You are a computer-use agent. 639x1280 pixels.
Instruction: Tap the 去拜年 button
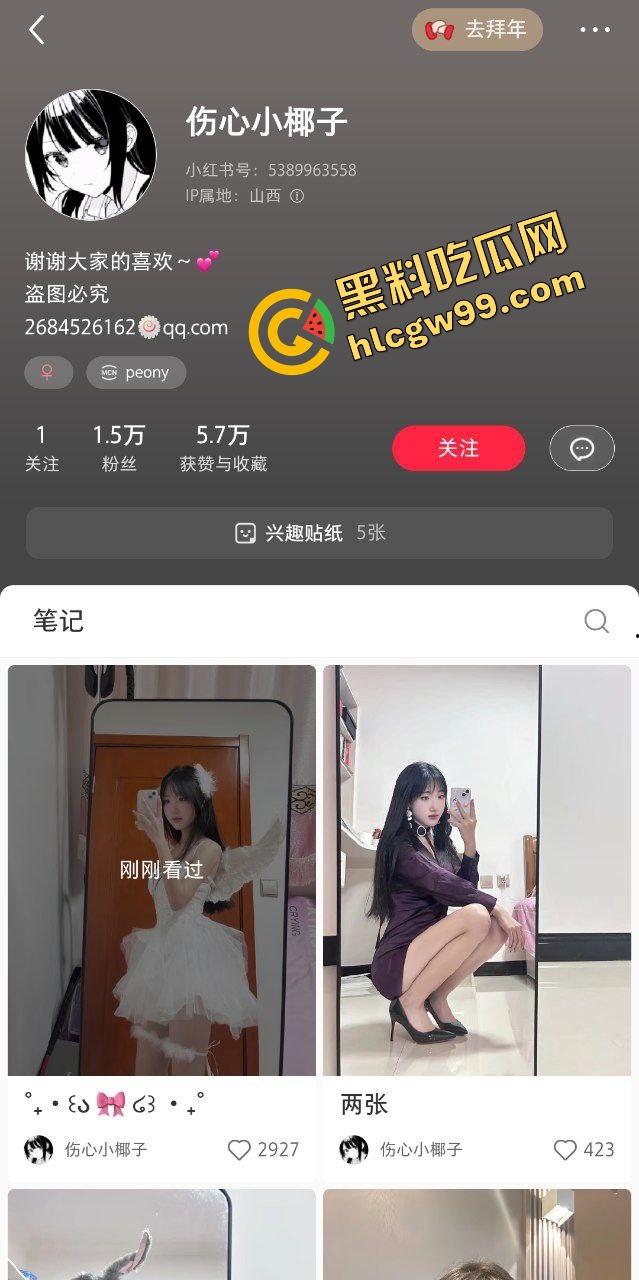[x=477, y=30]
